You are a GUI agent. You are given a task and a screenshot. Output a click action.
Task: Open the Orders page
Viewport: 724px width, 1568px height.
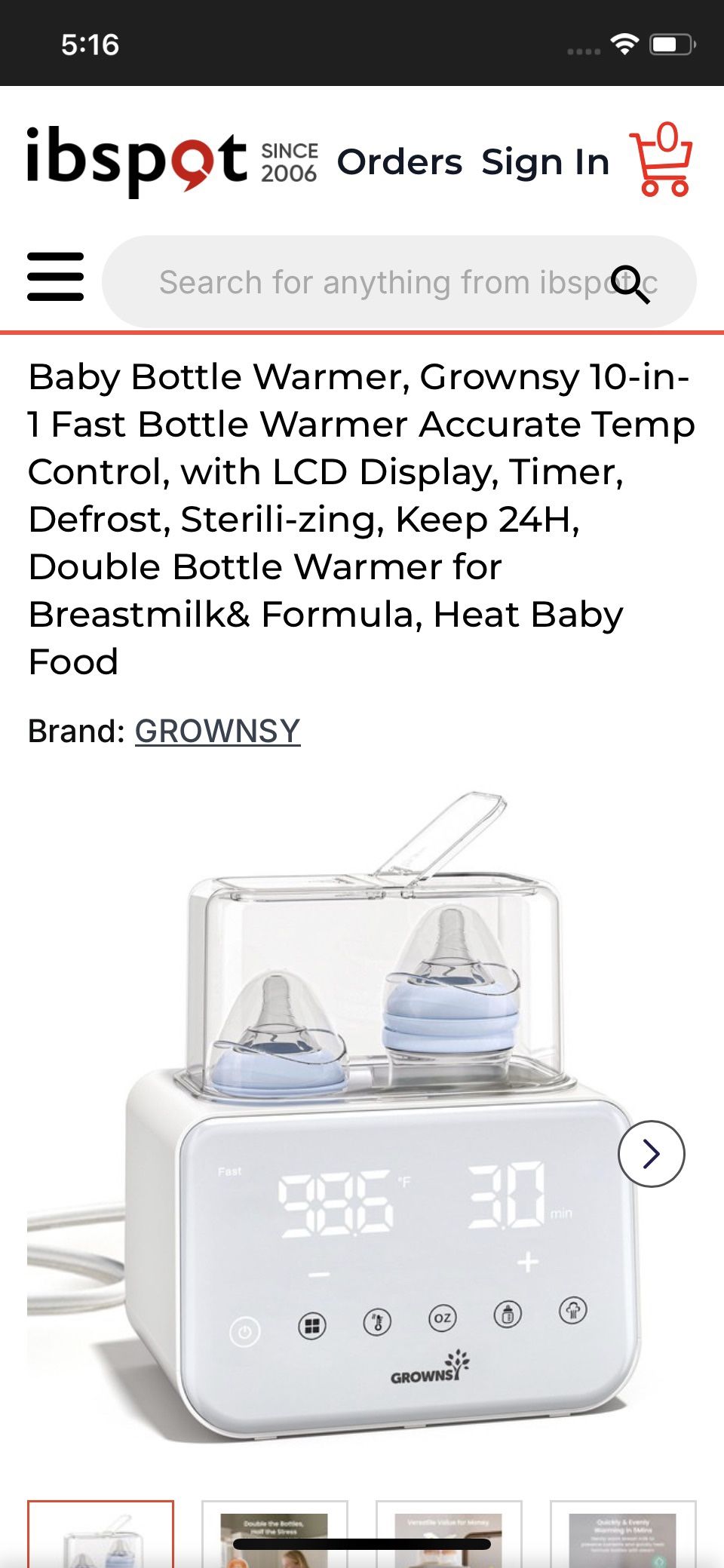click(399, 162)
